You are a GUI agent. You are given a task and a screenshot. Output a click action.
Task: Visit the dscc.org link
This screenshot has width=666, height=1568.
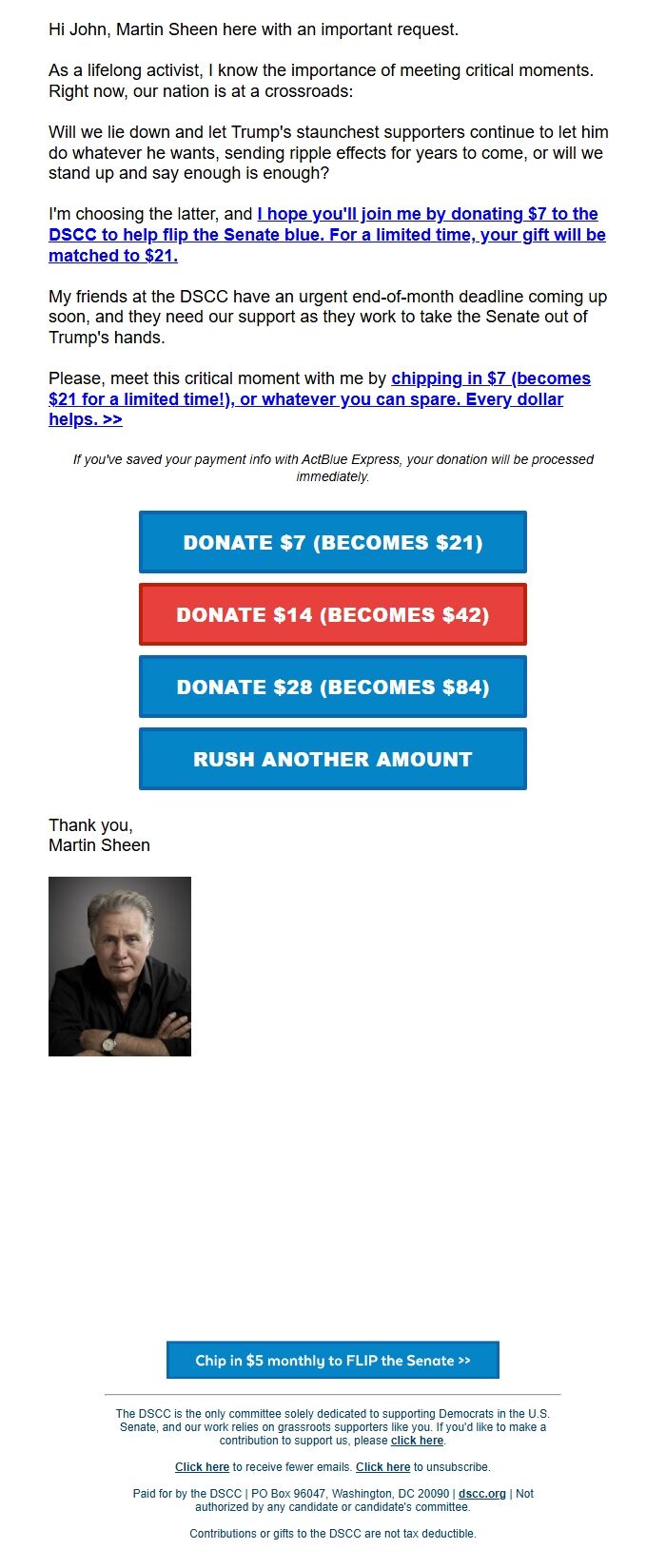pos(481,1494)
